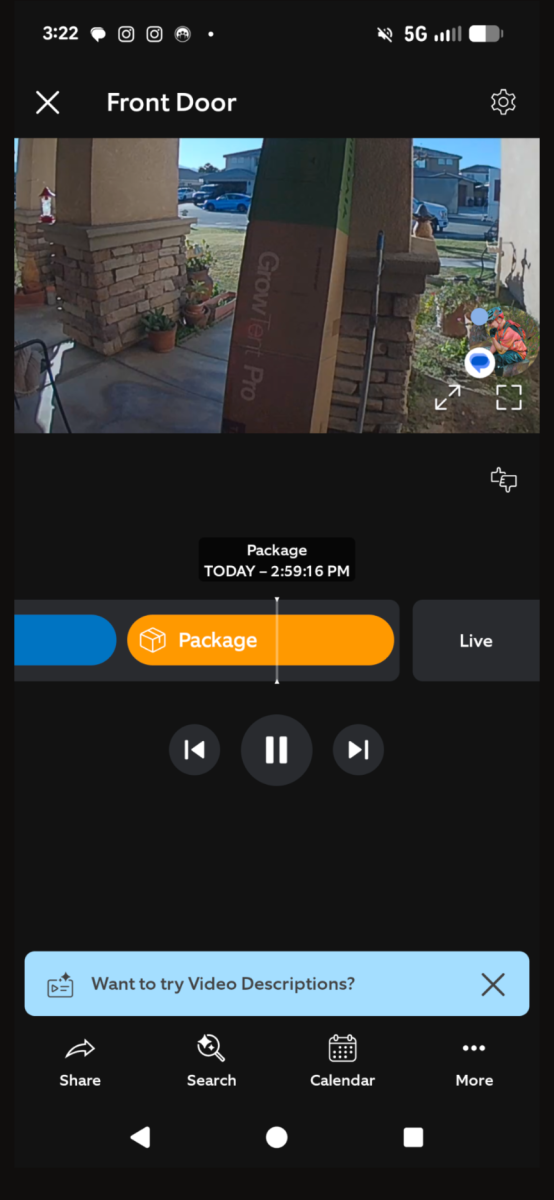
Task: Open the video feedback thumbs icon
Action: pos(504,480)
